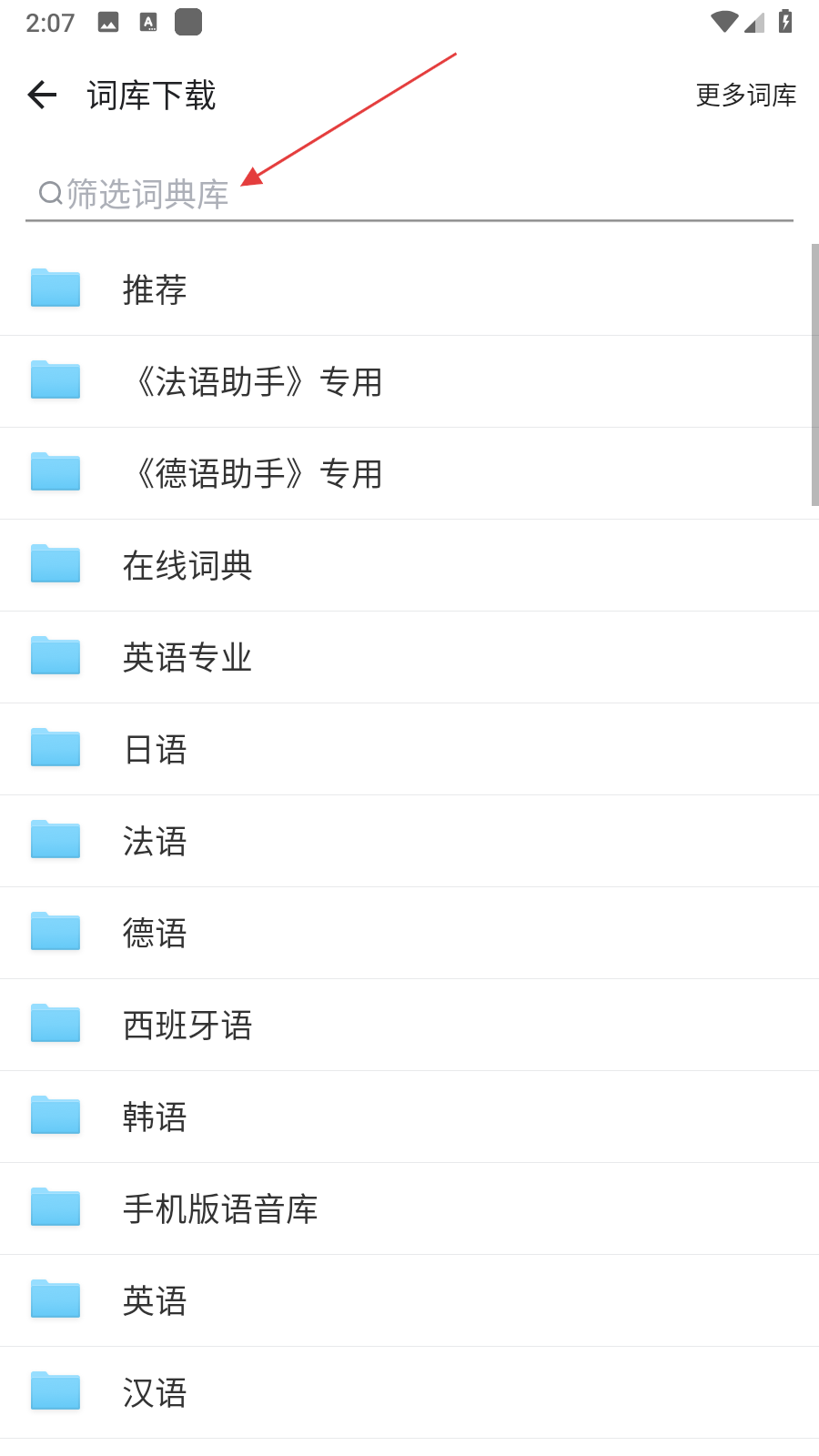Focus the 筛选词典库 search field
The height and width of the screenshot is (1456, 819).
409,194
